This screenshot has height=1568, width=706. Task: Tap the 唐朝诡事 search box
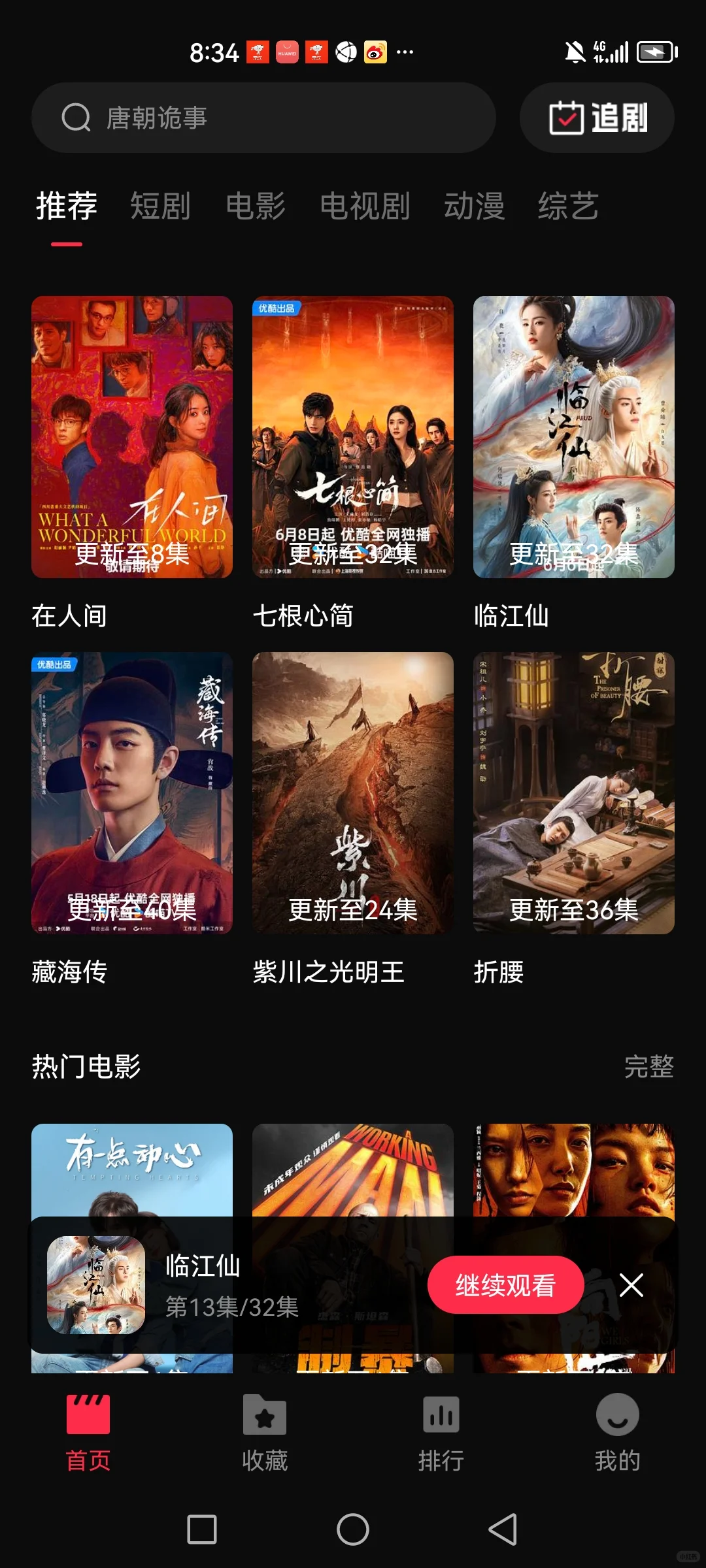click(263, 118)
